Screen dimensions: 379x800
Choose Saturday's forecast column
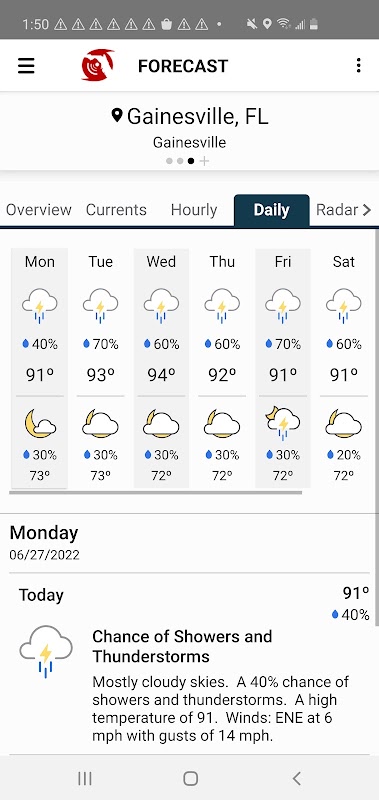click(344, 368)
